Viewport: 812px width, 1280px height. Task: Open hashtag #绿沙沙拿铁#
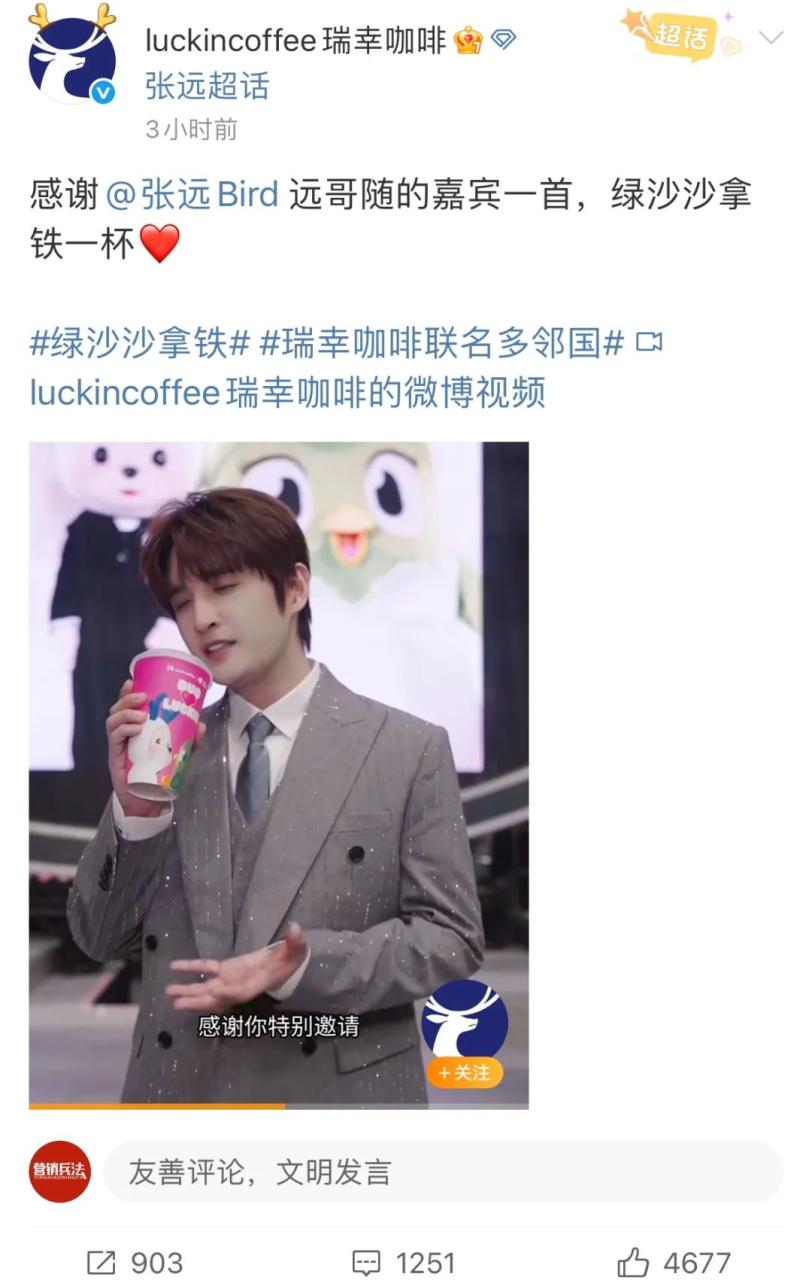[139, 343]
